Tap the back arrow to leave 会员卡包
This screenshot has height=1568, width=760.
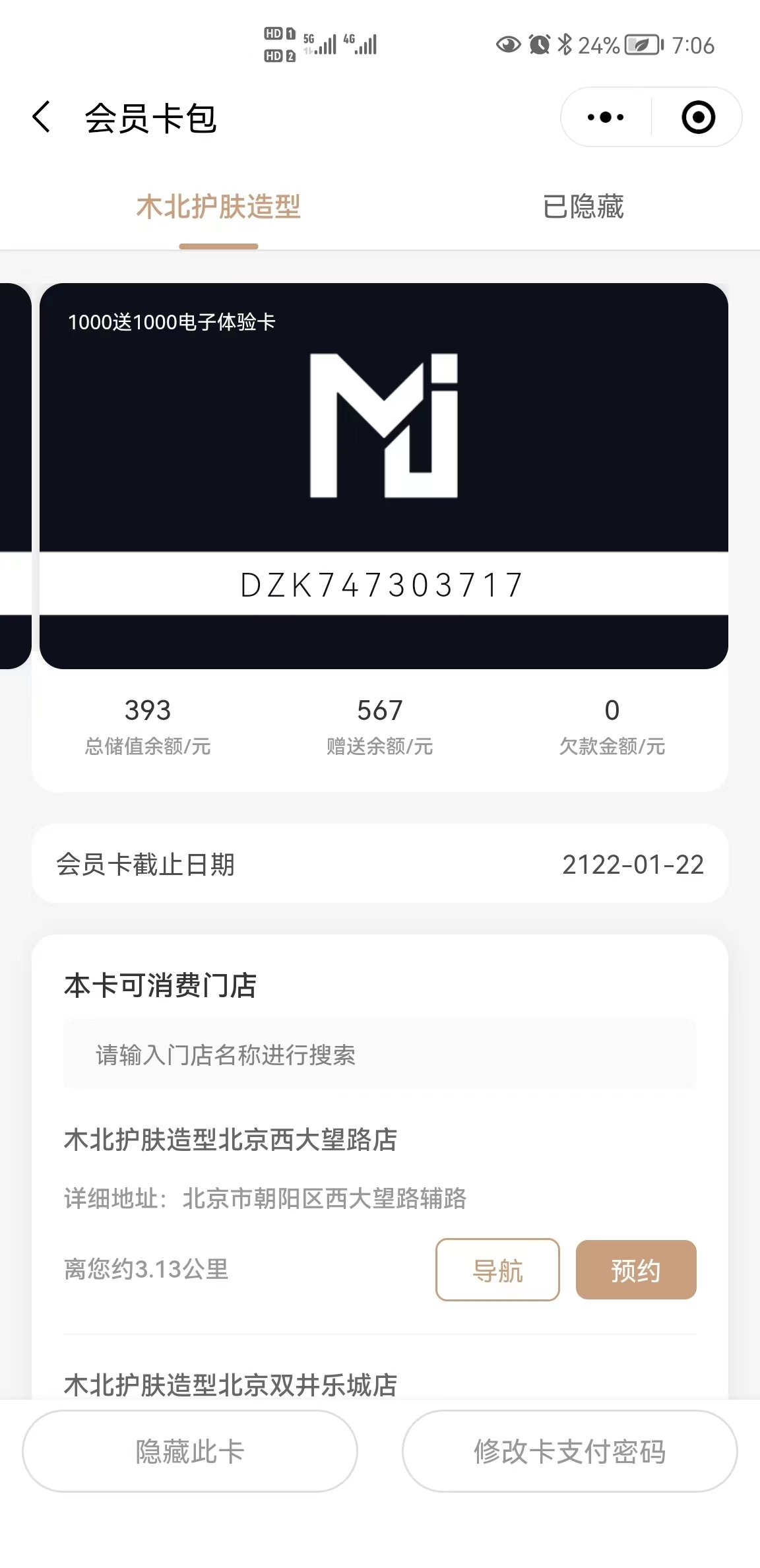41,117
